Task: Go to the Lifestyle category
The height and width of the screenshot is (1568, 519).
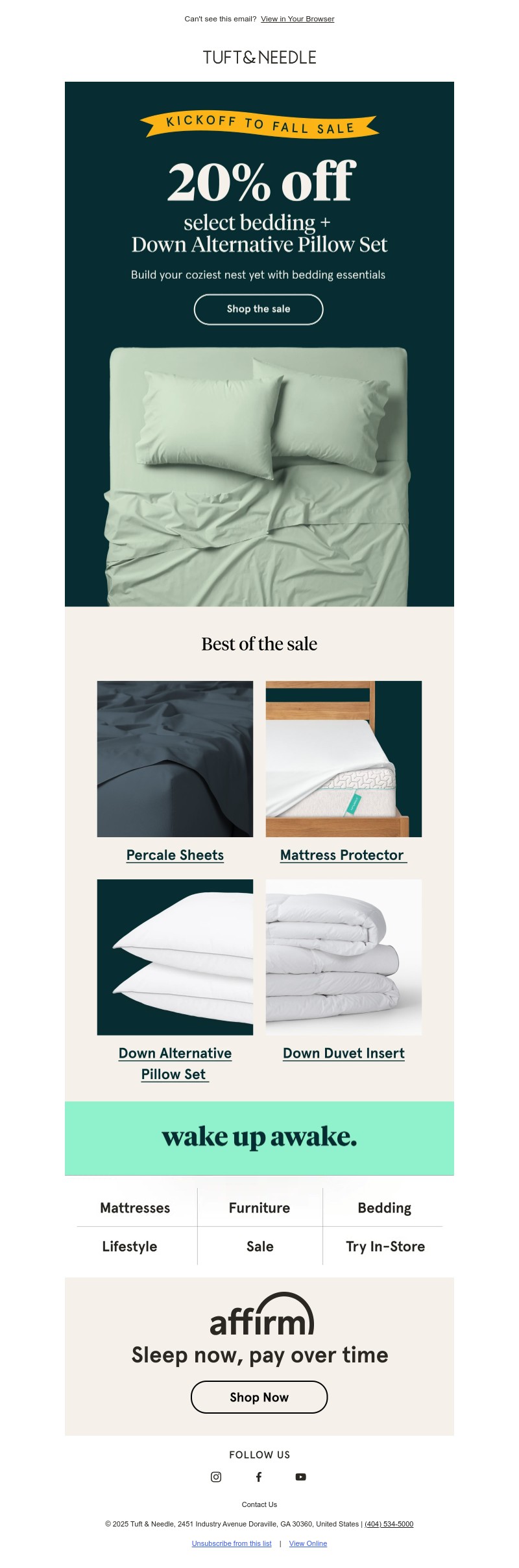Action: tap(130, 1246)
